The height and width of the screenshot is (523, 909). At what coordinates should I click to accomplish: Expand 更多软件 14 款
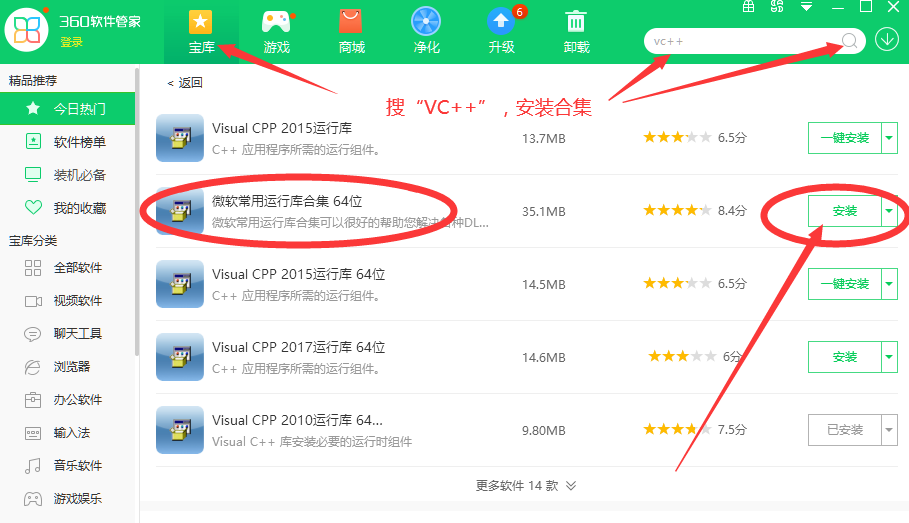(x=526, y=486)
